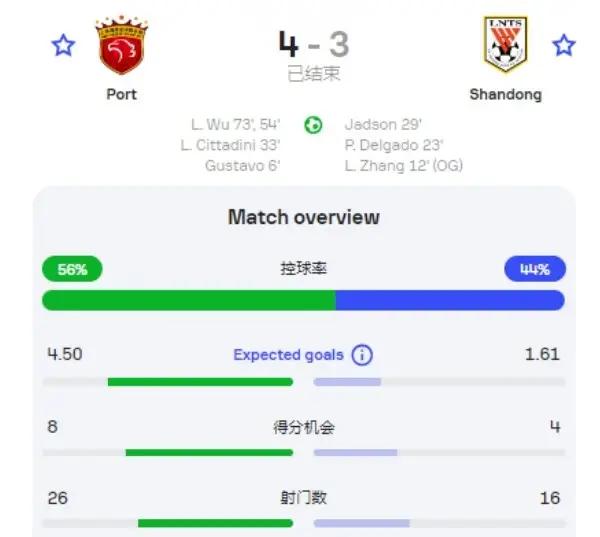Open the Expected goals info icon
This screenshot has width=600, height=537.
362,355
